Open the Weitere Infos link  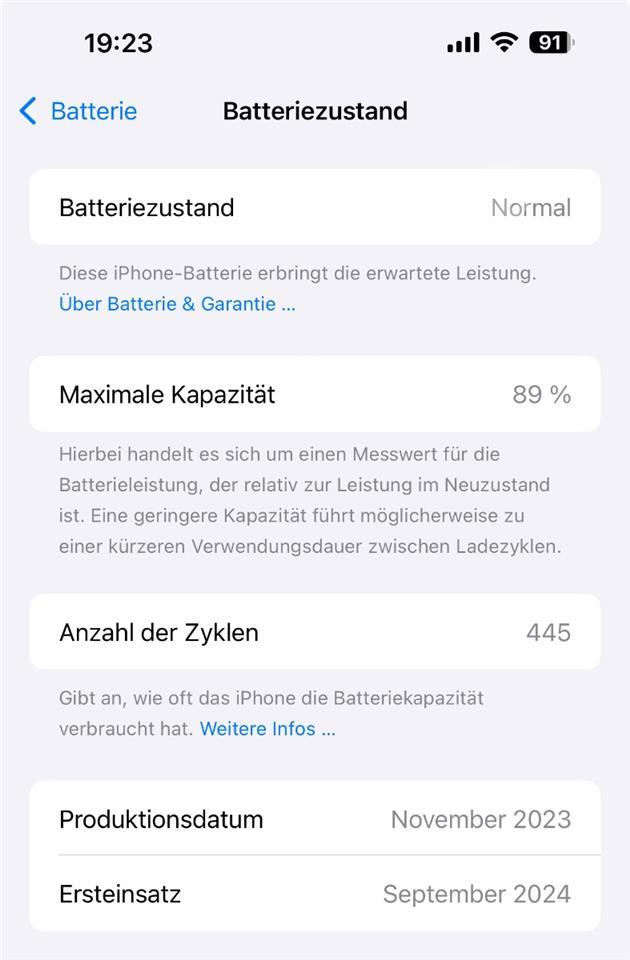(x=267, y=729)
